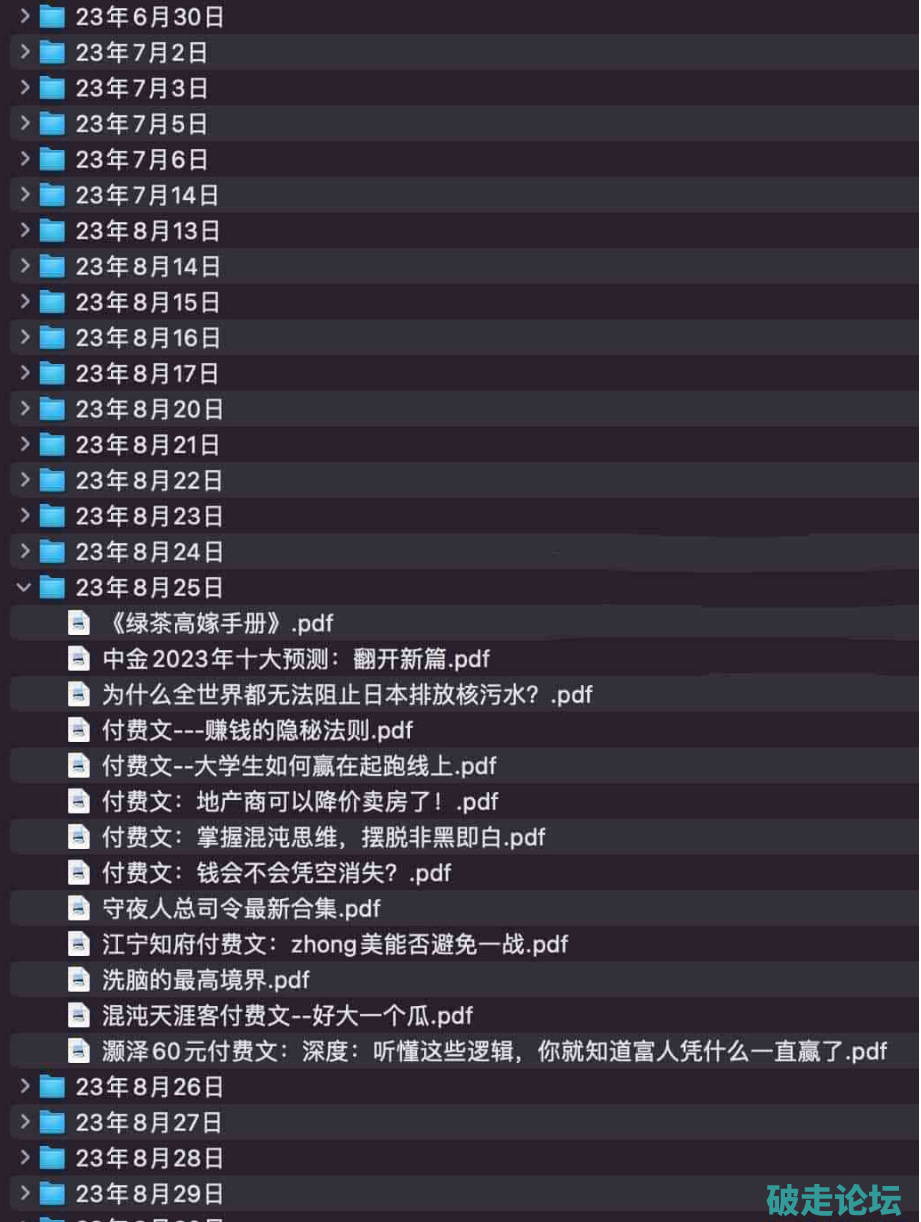Open 钱会不会凭空消失 PDF
The width and height of the screenshot is (921, 1222).
(x=276, y=873)
